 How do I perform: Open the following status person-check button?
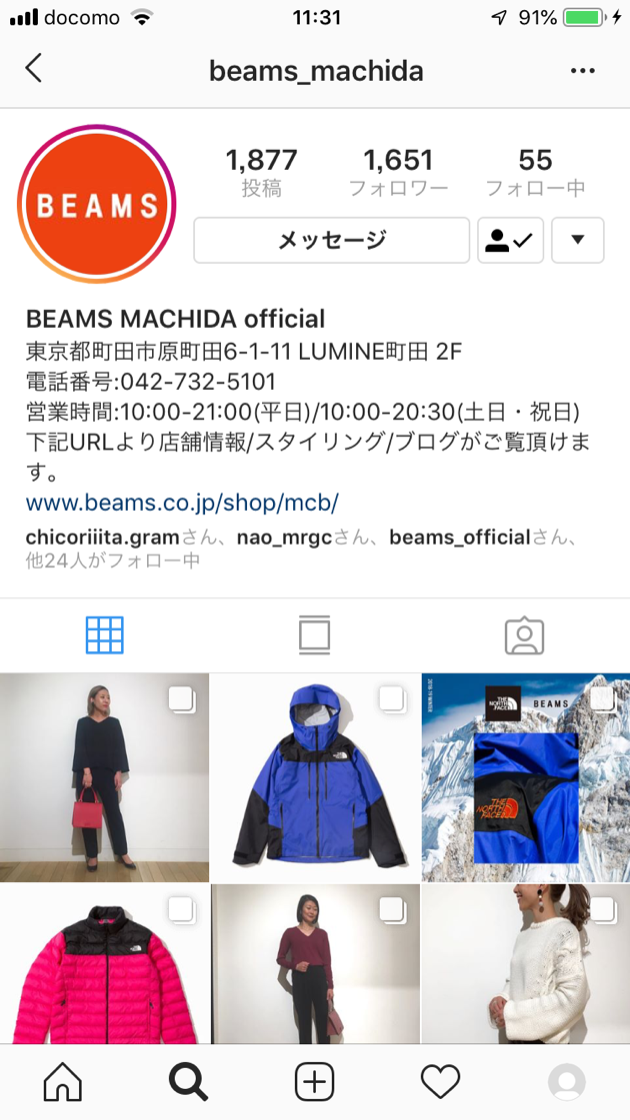click(510, 240)
